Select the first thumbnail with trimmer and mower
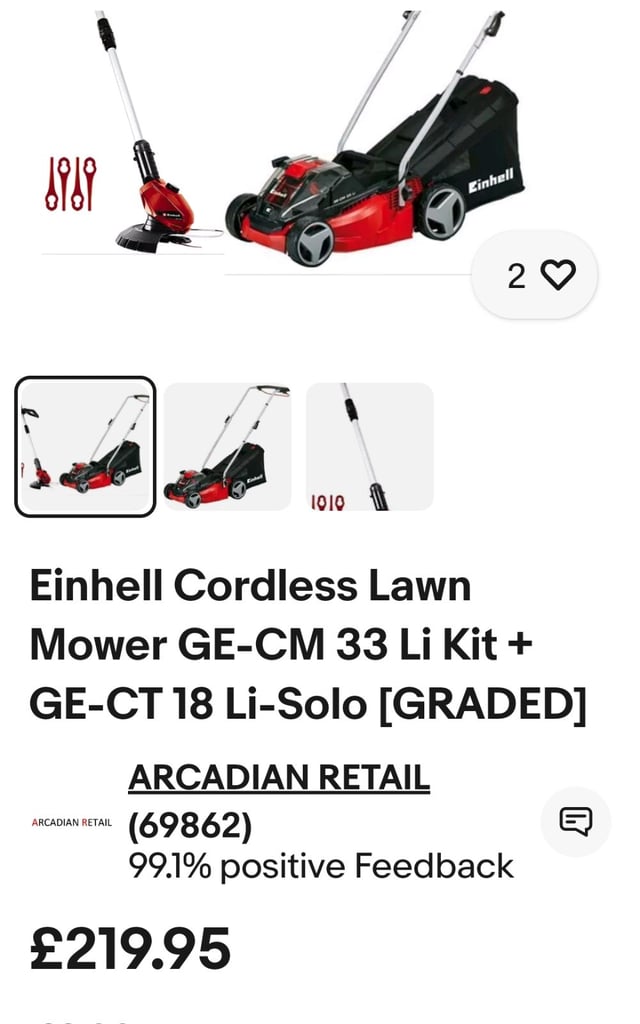 pyautogui.click(x=85, y=447)
